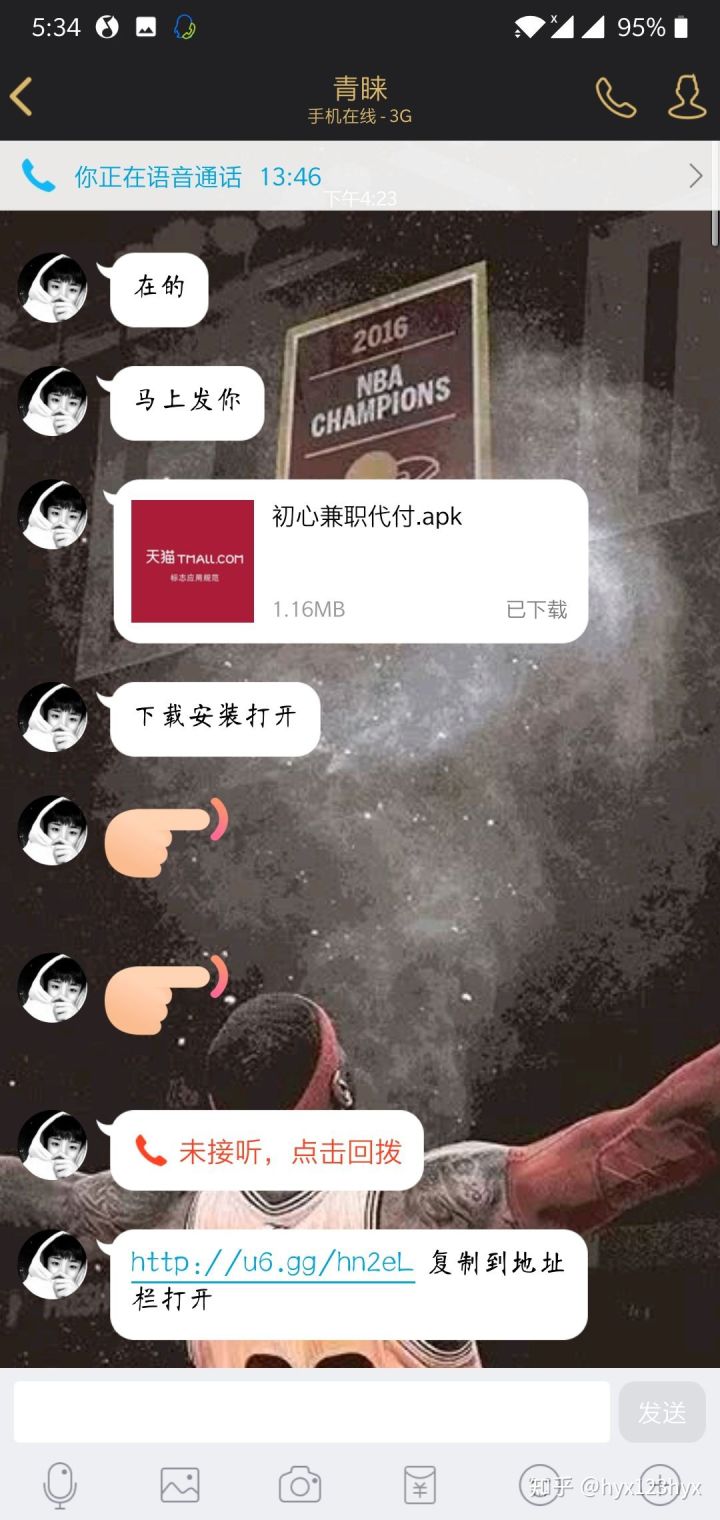View the avatar beside the 在的 message

(x=52, y=288)
